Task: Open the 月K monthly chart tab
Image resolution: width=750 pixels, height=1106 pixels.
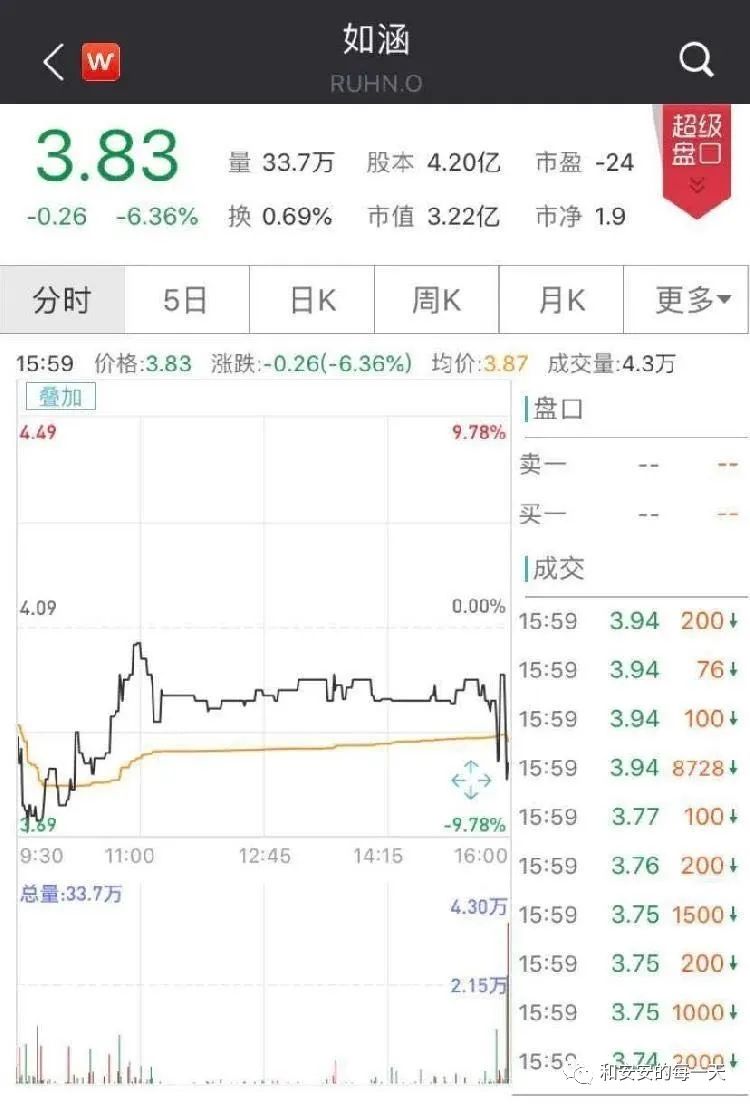Action: (x=561, y=299)
